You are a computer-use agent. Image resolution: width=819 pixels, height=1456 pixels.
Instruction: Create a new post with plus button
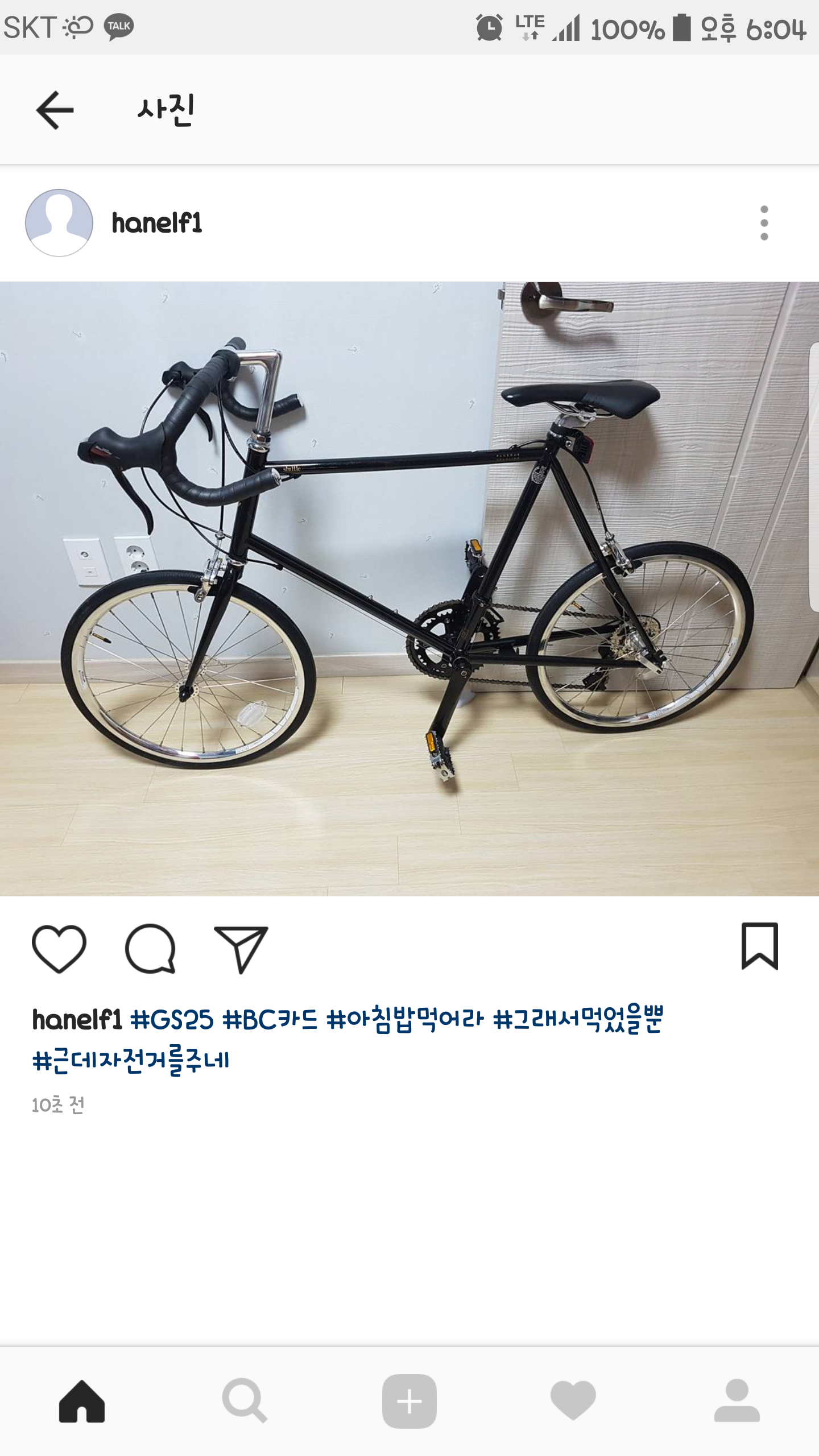click(x=409, y=1401)
